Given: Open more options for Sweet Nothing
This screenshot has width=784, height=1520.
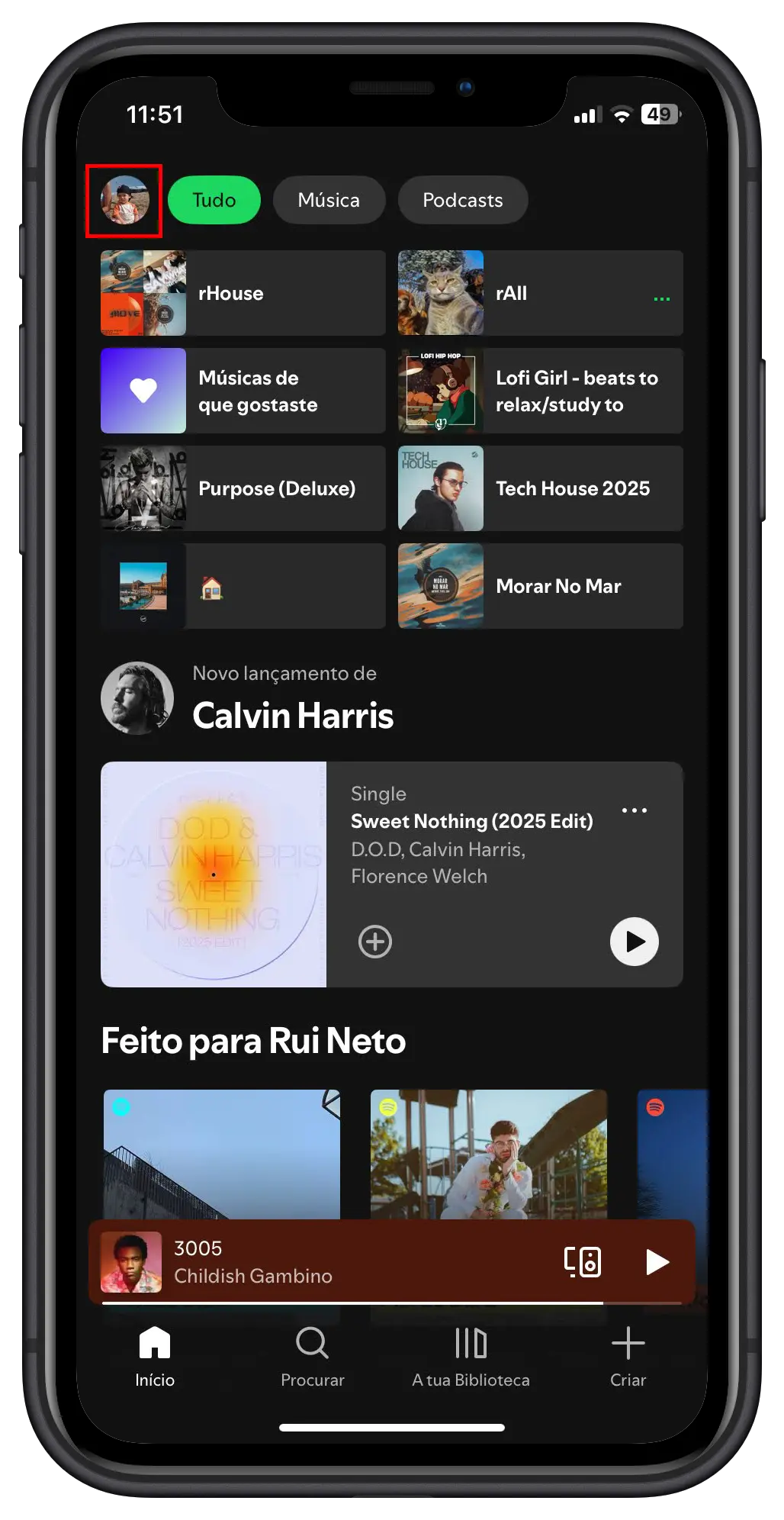Looking at the screenshot, I should coord(634,810).
